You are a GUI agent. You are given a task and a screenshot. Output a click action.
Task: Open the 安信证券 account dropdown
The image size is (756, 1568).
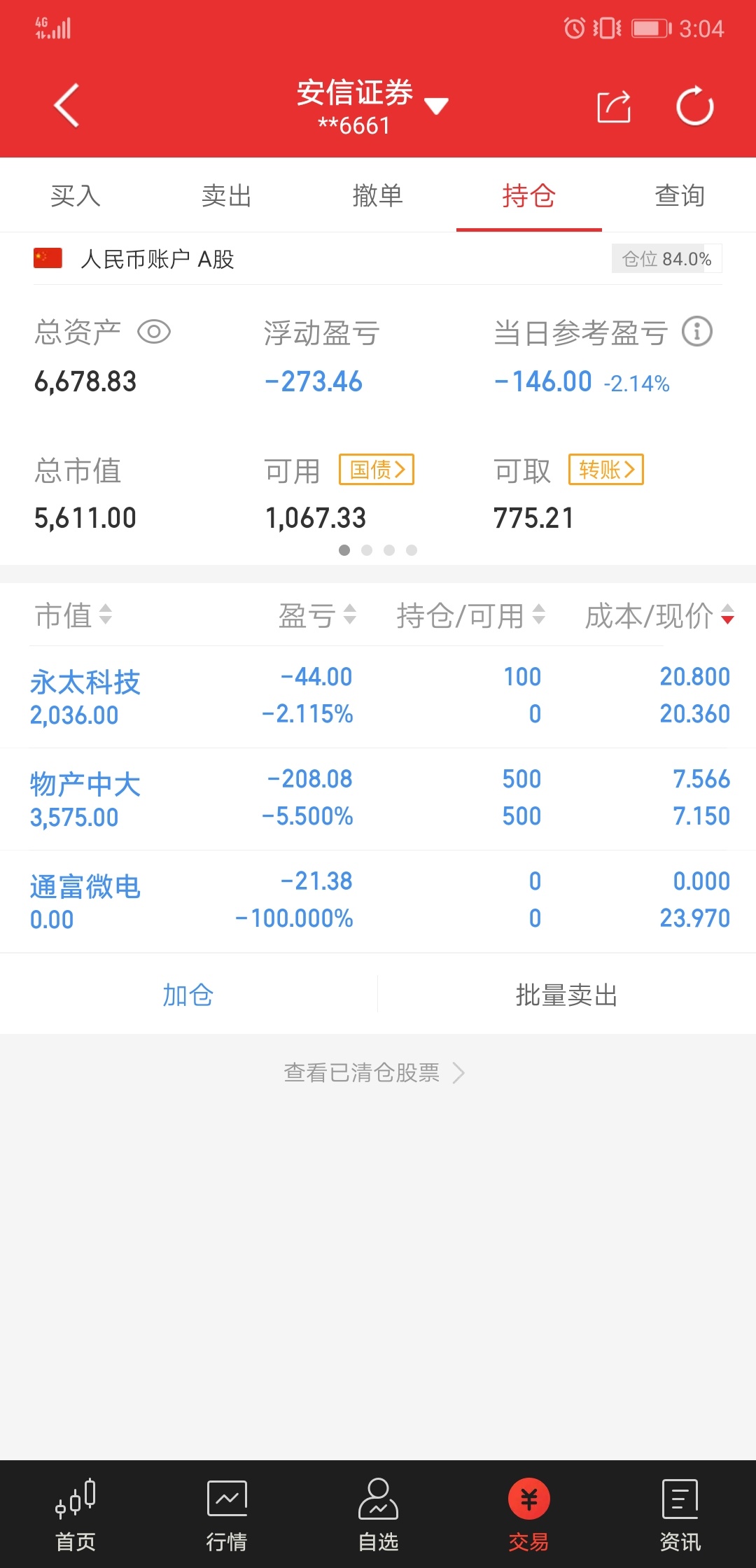point(372,106)
